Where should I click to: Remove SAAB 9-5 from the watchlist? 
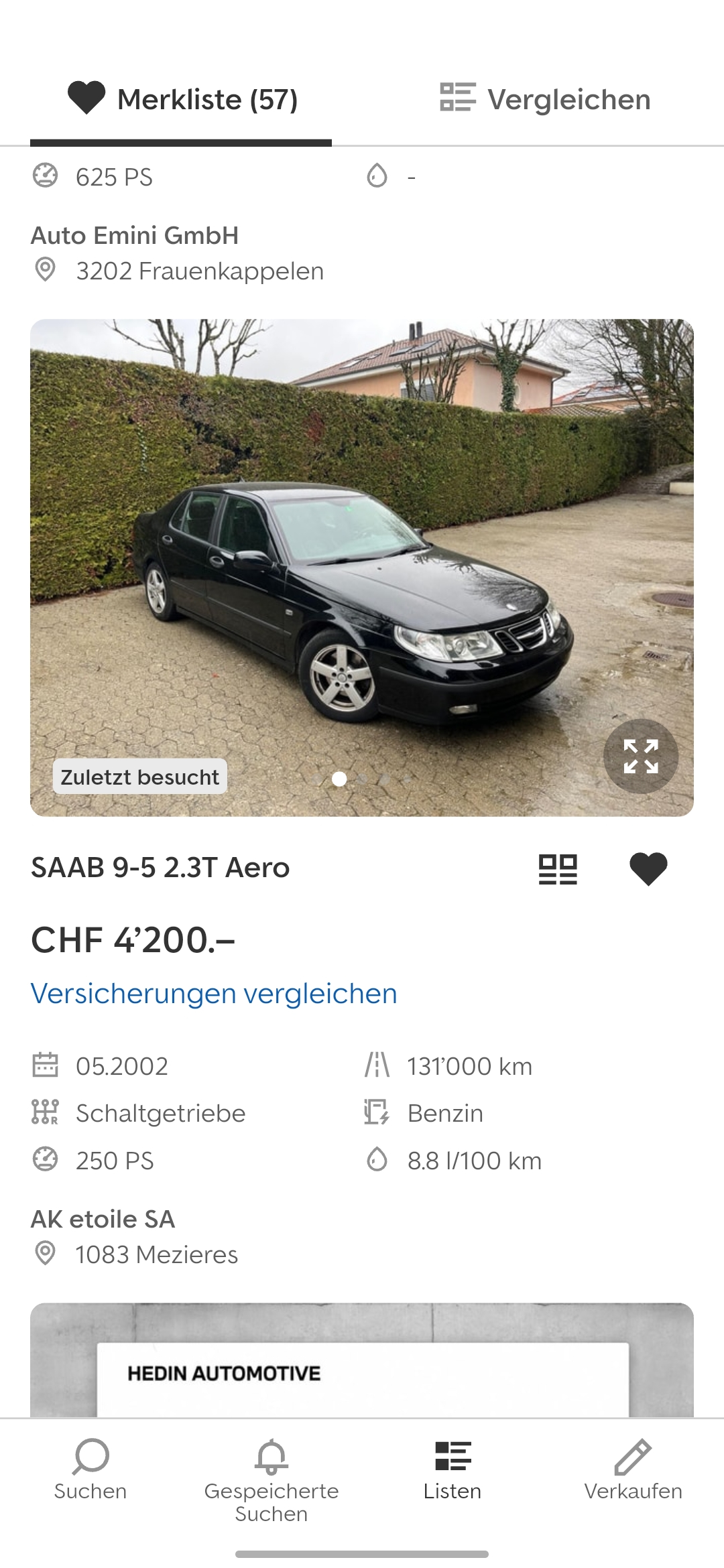648,869
